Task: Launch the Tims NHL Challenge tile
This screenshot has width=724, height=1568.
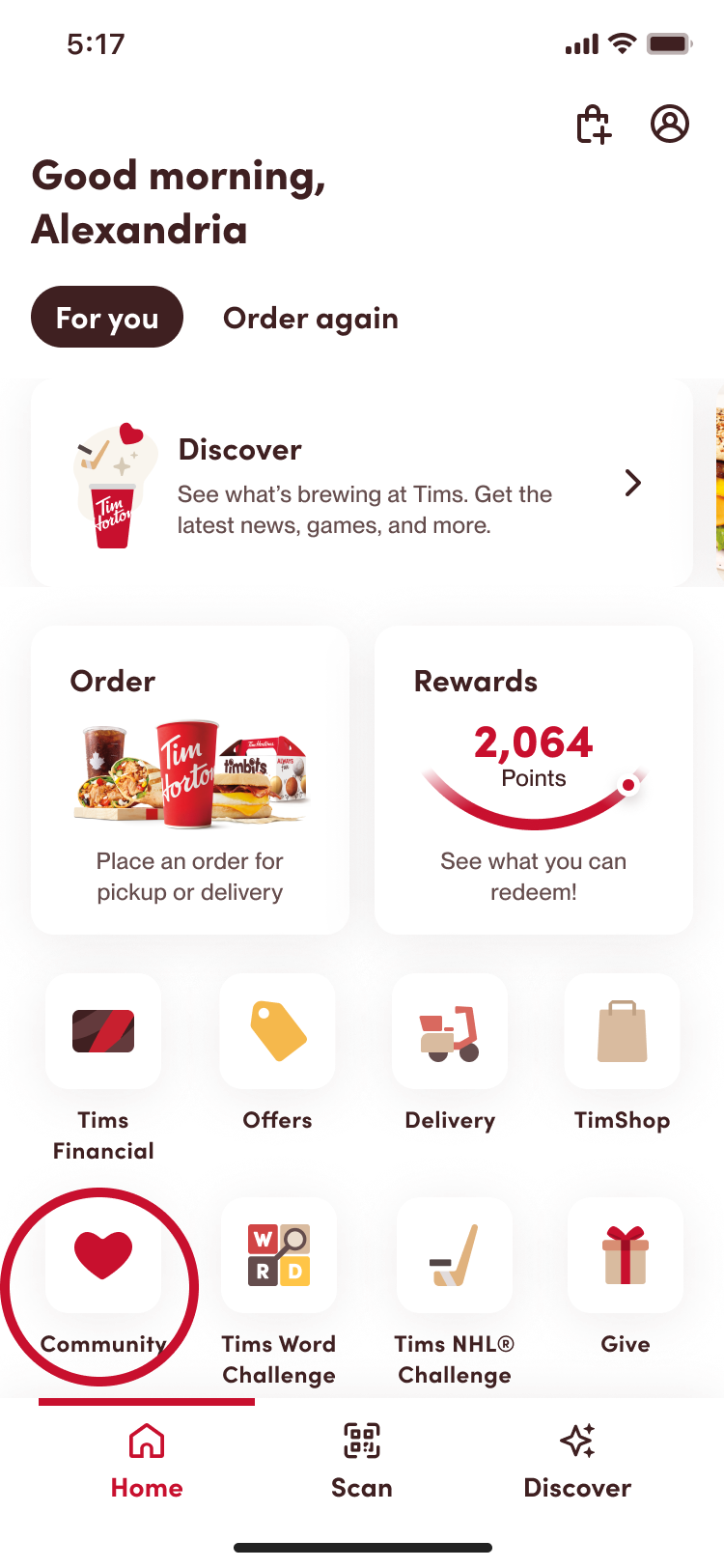Action: coord(454,1255)
